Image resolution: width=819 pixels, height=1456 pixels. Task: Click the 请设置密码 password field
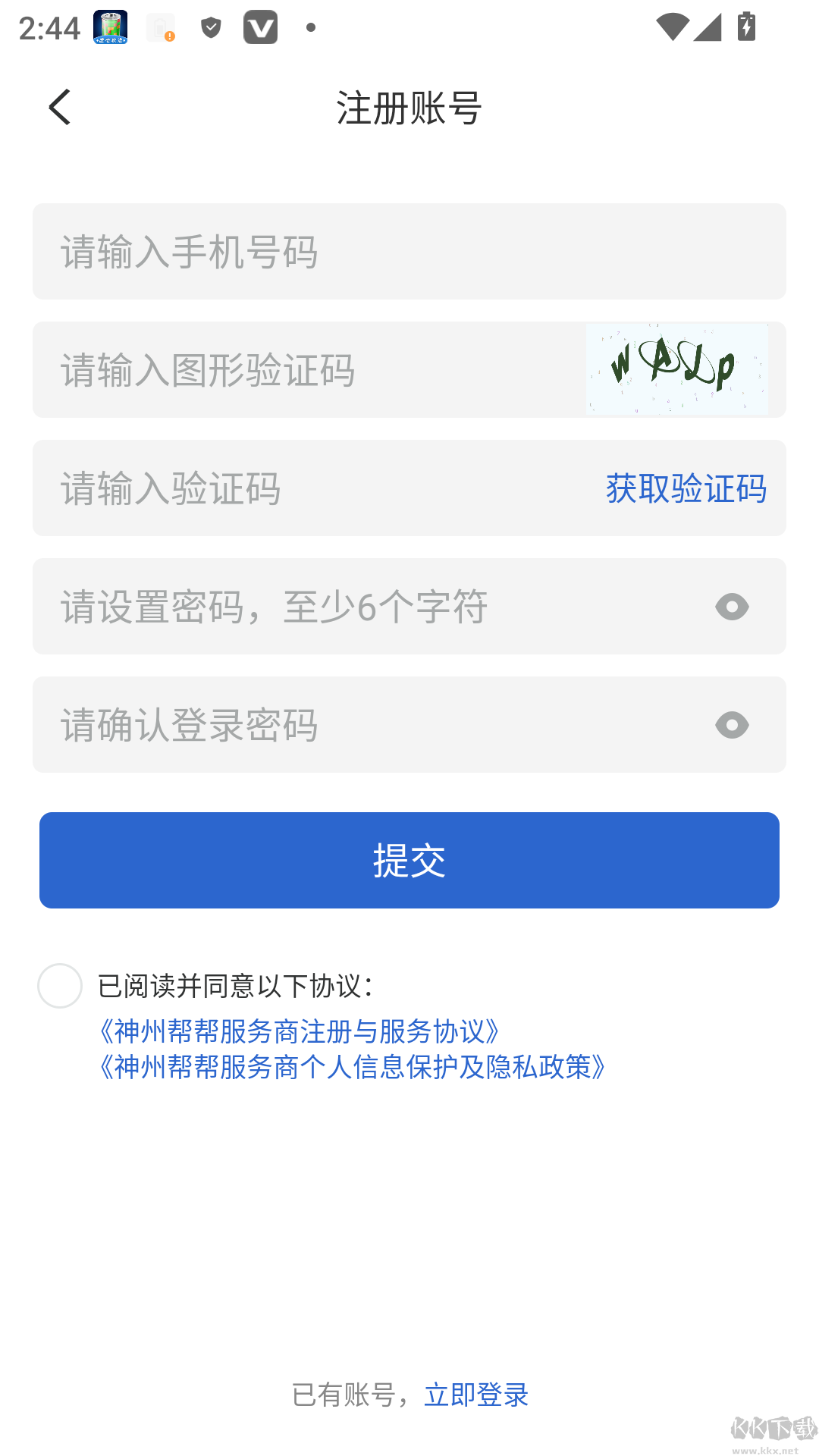click(x=303, y=607)
